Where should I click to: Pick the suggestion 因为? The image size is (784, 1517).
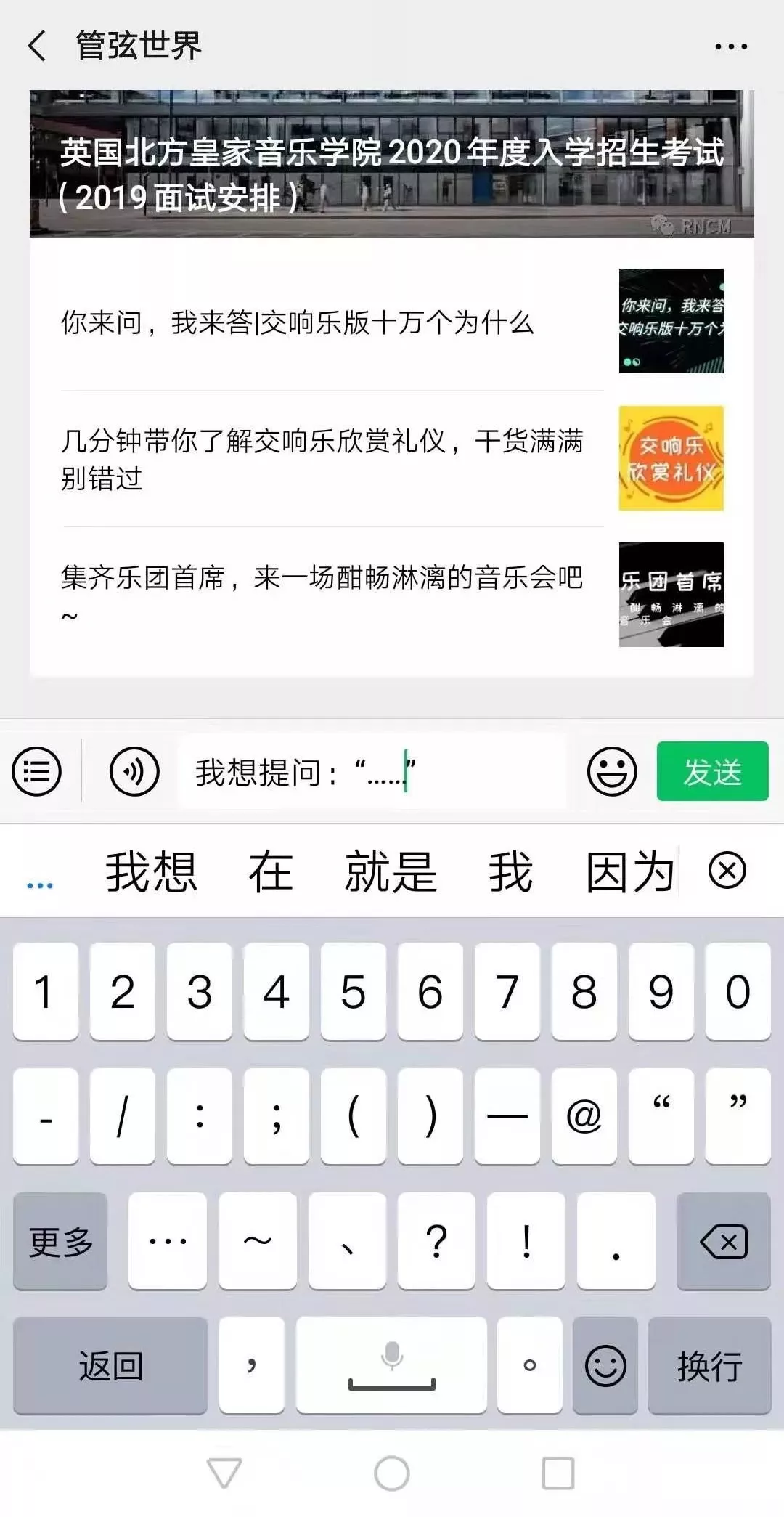pos(629,871)
